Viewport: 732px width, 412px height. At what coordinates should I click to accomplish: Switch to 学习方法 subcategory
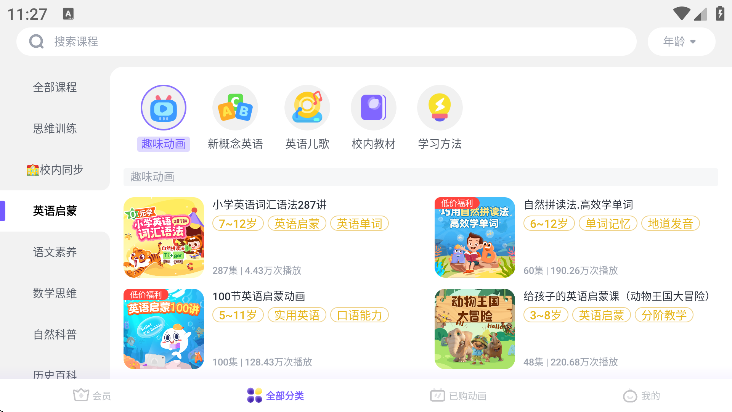pyautogui.click(x=440, y=118)
